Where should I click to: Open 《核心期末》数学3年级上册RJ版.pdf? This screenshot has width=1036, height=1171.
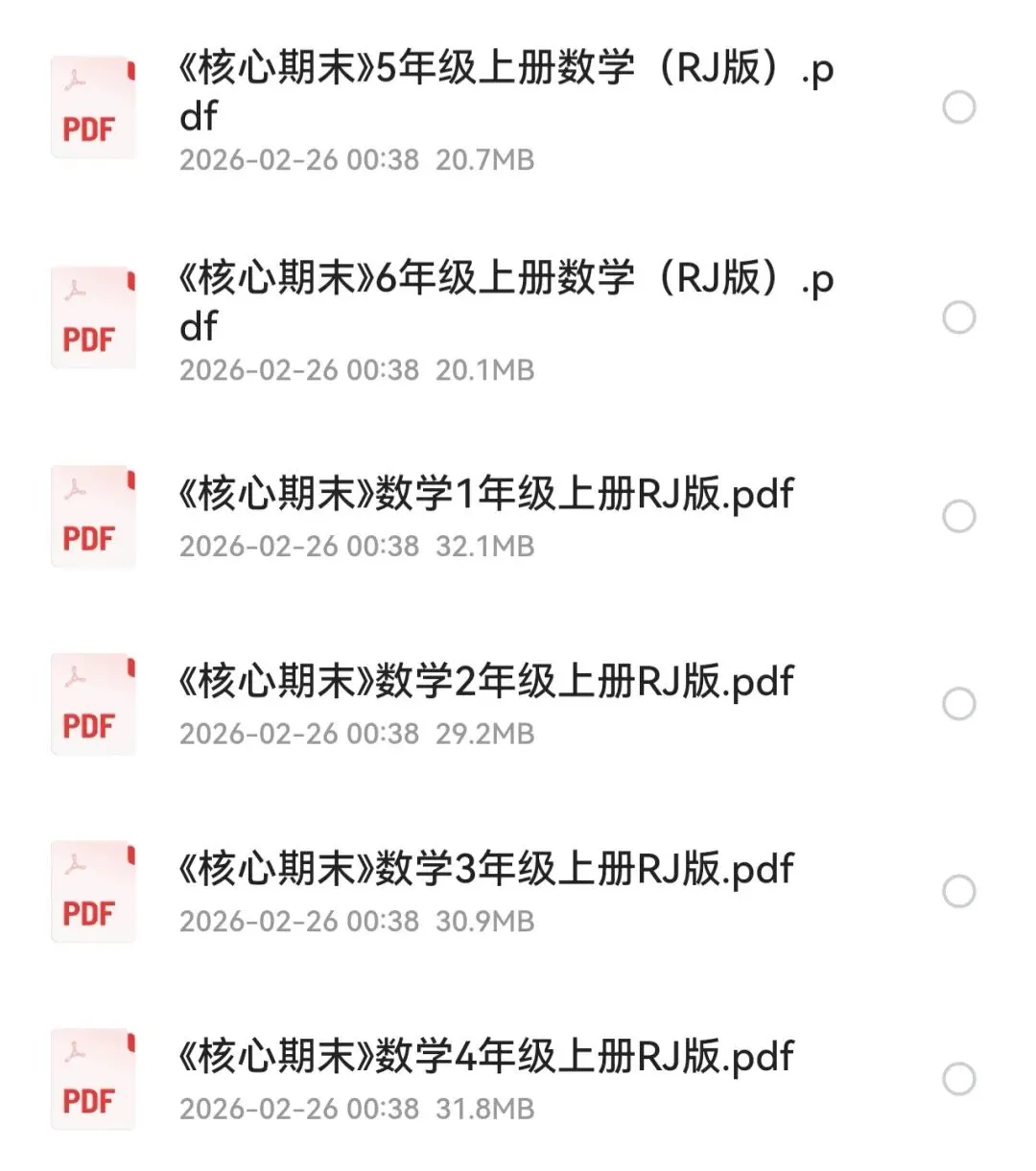pyautogui.click(x=486, y=870)
